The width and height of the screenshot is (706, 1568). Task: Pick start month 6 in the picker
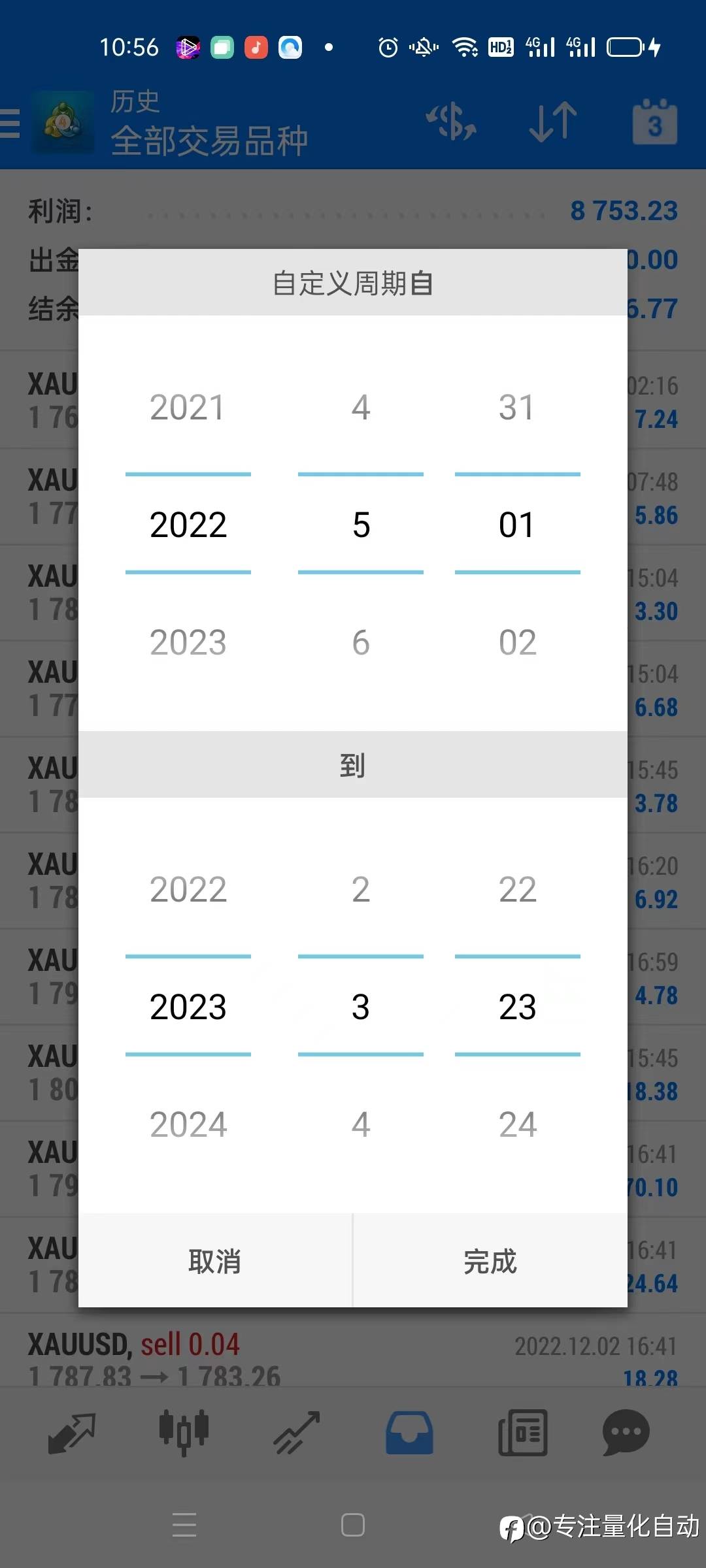tap(361, 642)
